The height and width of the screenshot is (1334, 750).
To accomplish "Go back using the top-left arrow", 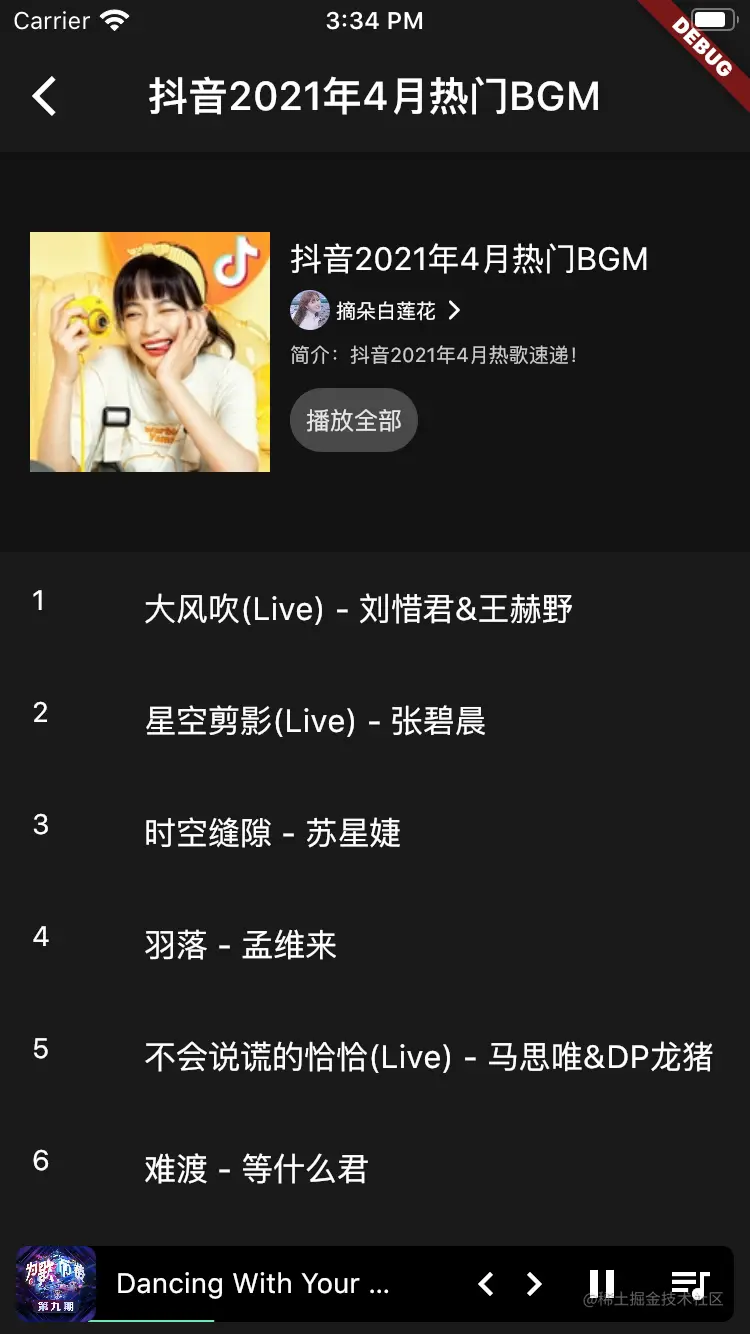I will (x=45, y=97).
